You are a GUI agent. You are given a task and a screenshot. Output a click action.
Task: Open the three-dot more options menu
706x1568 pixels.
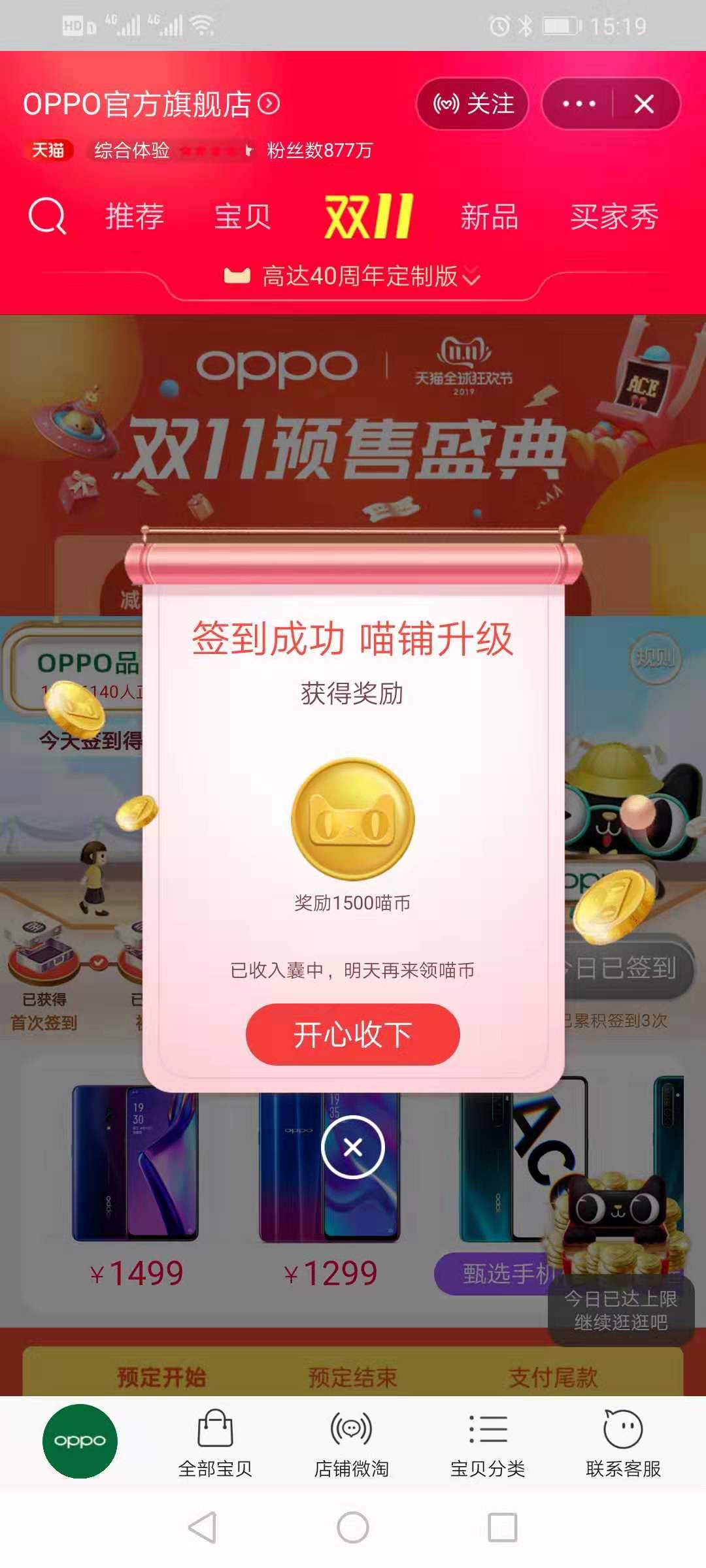(x=578, y=103)
